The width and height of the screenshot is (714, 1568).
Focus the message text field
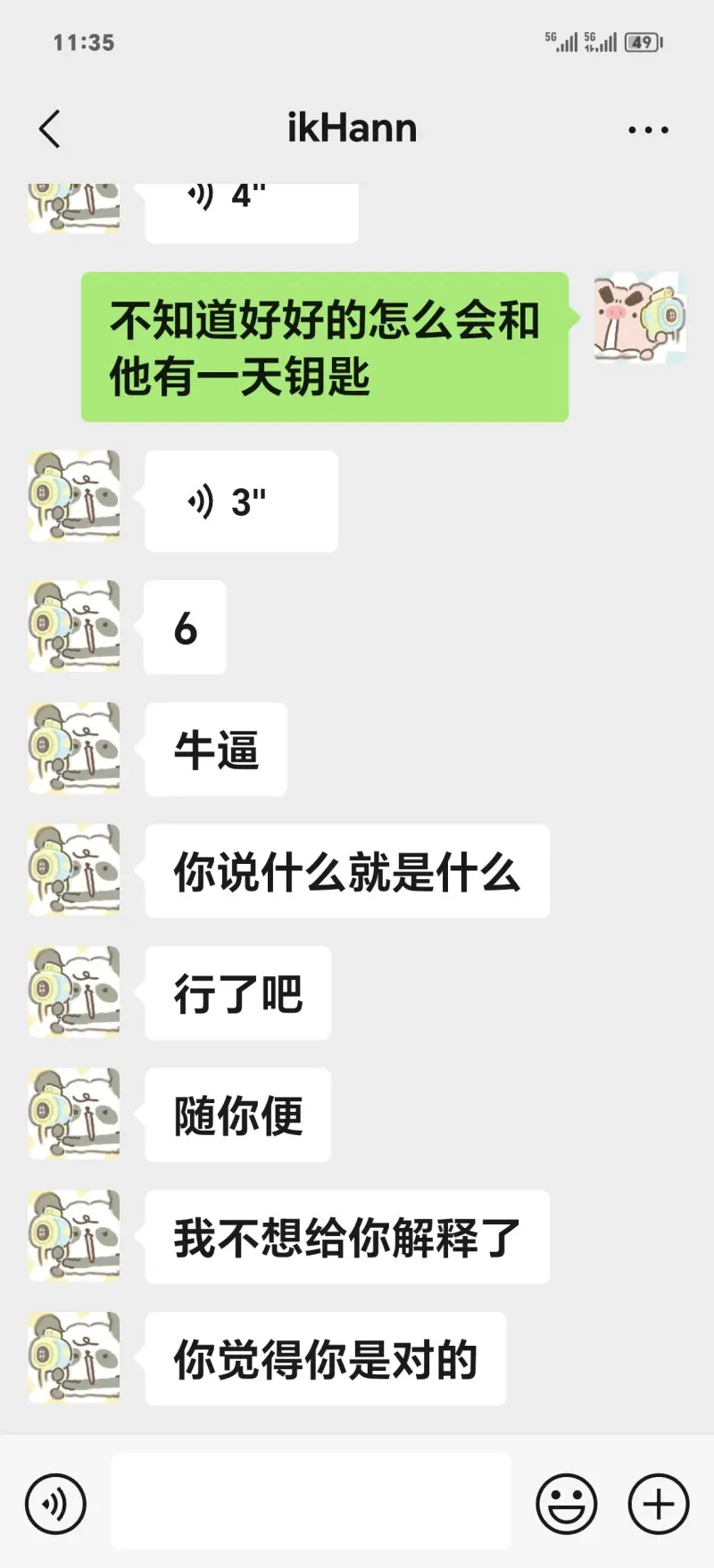(311, 1502)
